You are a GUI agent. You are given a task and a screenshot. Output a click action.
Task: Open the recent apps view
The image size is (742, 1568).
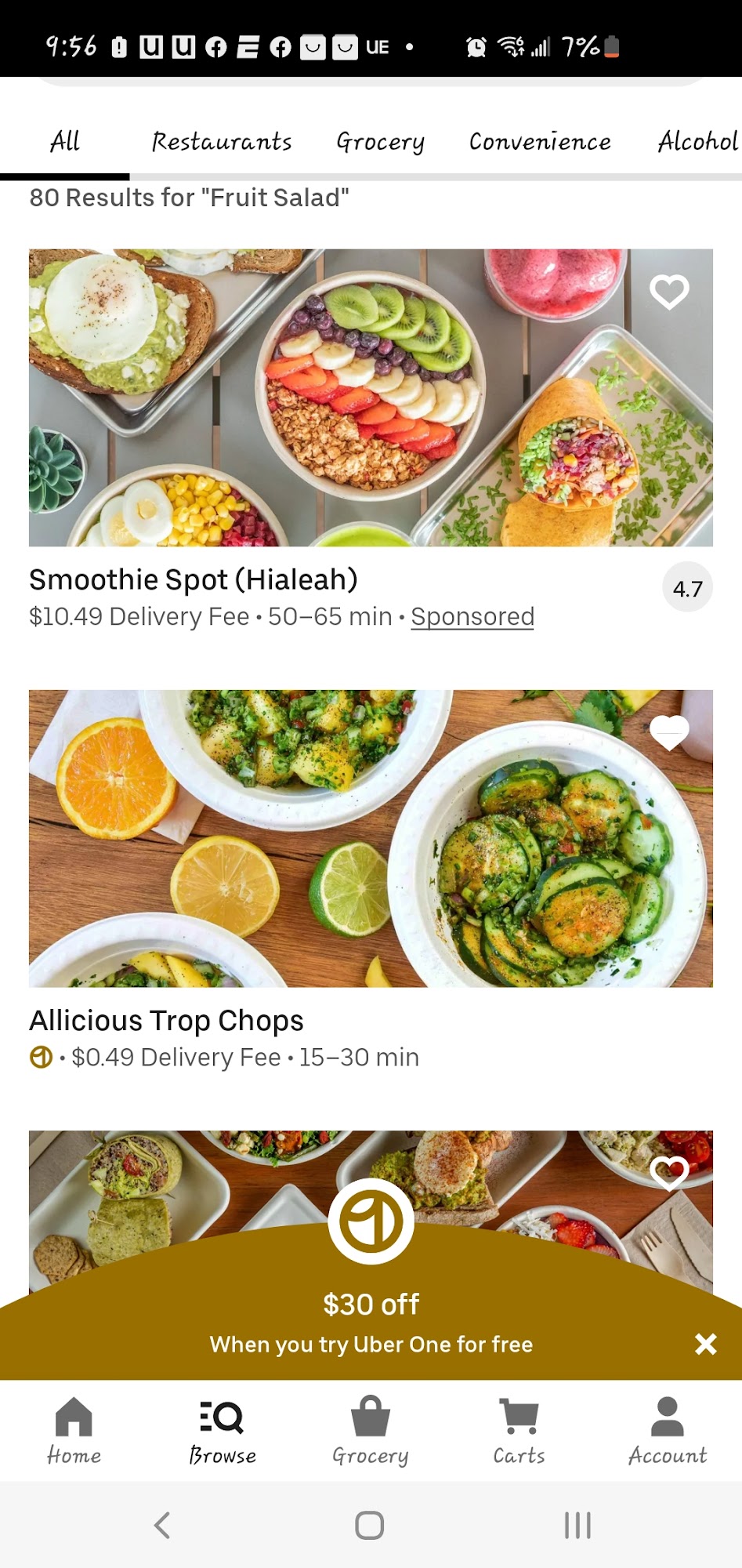(577, 1526)
